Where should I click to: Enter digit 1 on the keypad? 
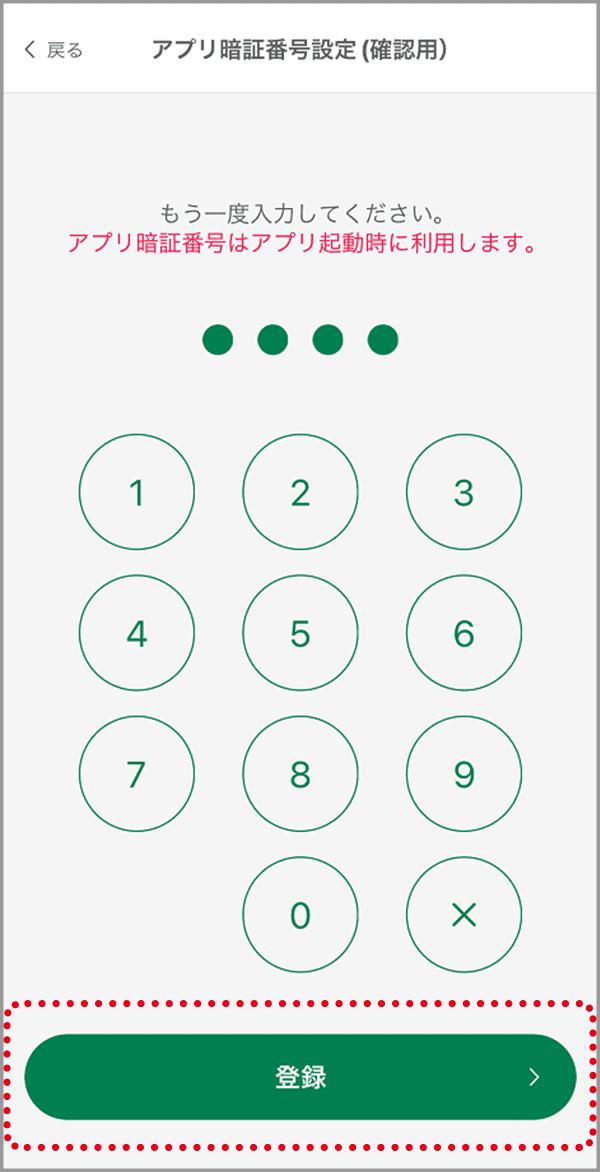(137, 493)
